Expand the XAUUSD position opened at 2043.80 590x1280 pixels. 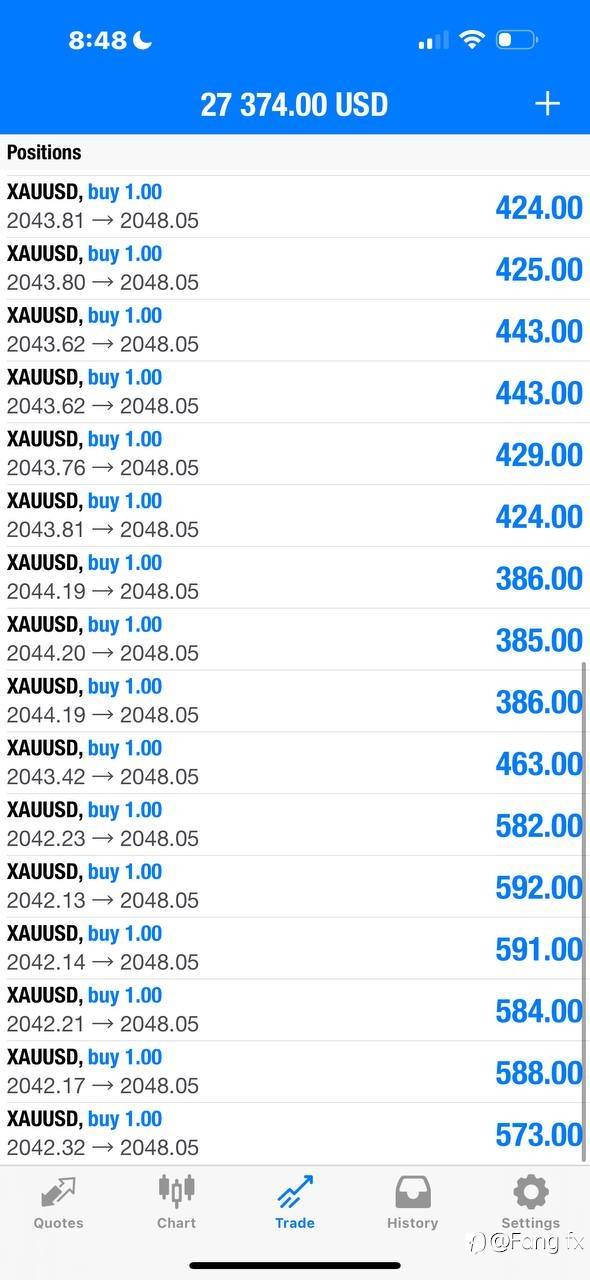[x=295, y=269]
